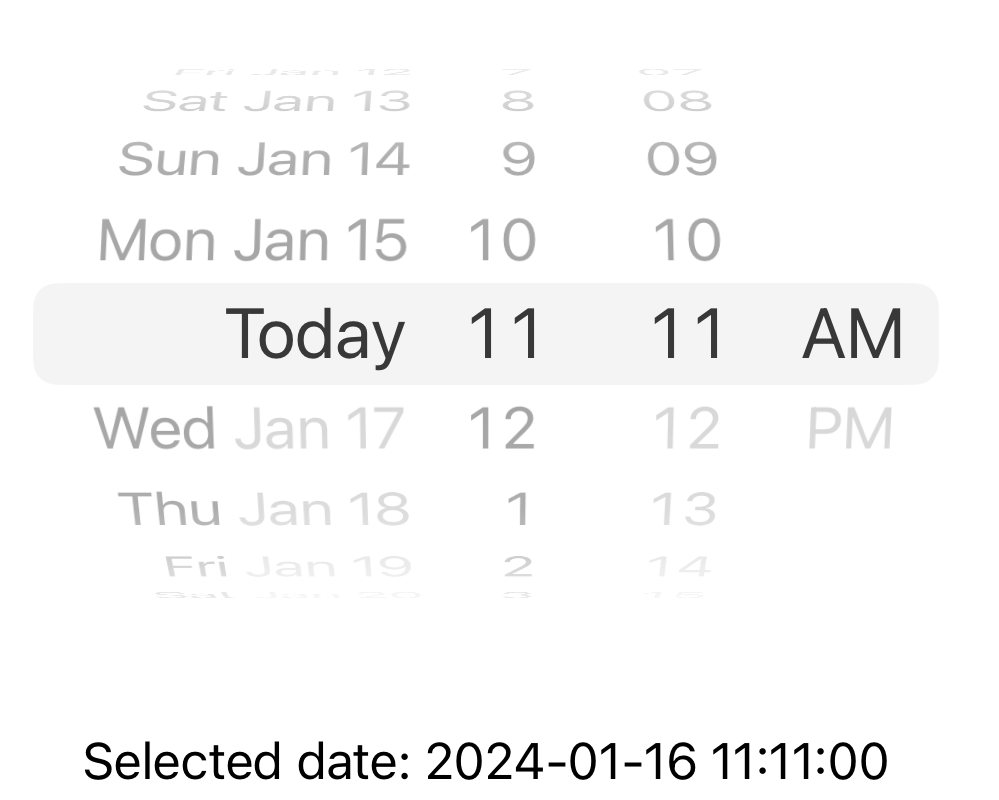Select Mon Jan 15 in the date wheel
The width and height of the screenshot is (999, 800).
pyautogui.click(x=253, y=241)
